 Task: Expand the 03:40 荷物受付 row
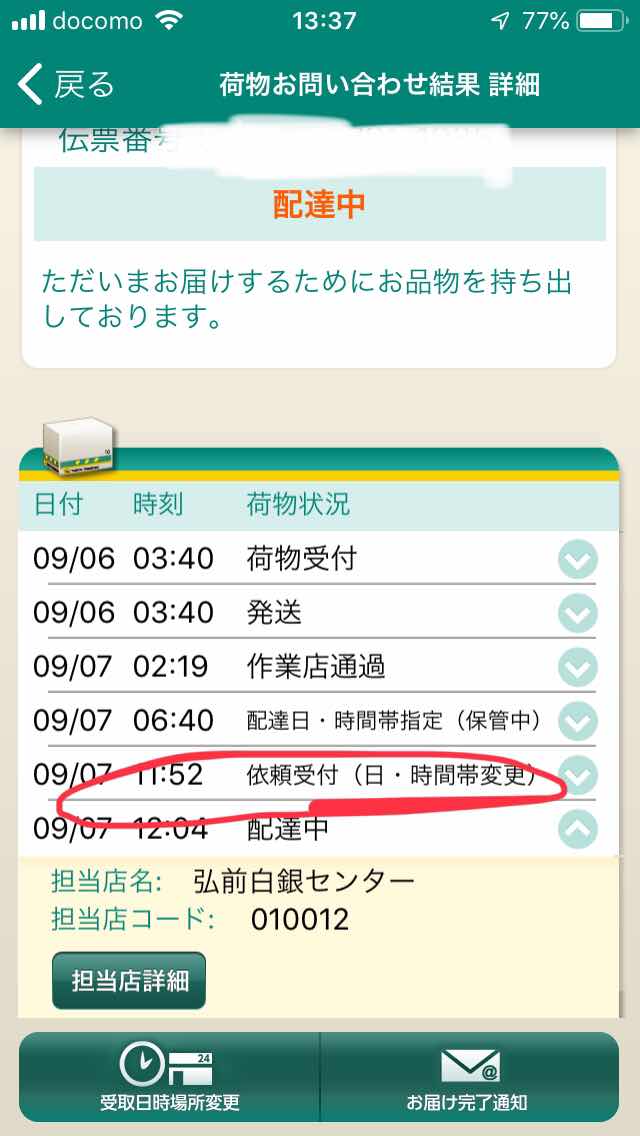tap(578, 559)
